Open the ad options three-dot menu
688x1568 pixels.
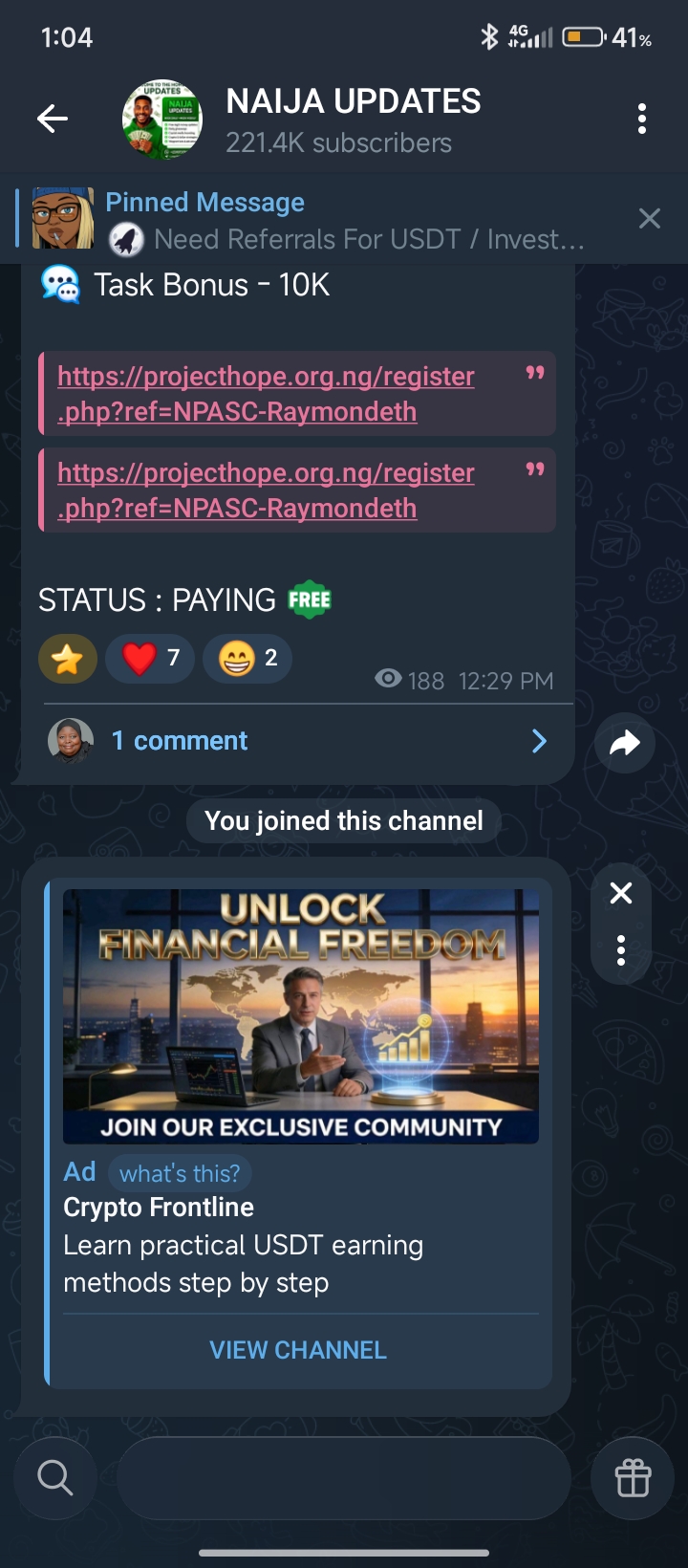(x=621, y=950)
